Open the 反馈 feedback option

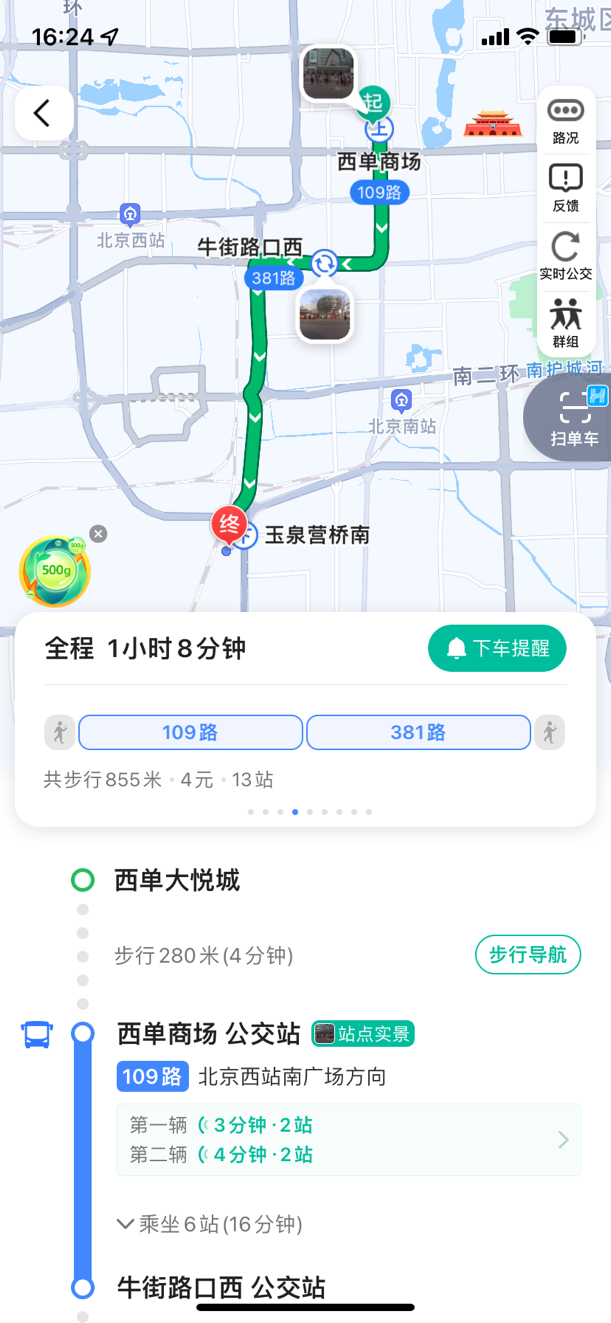tap(566, 188)
